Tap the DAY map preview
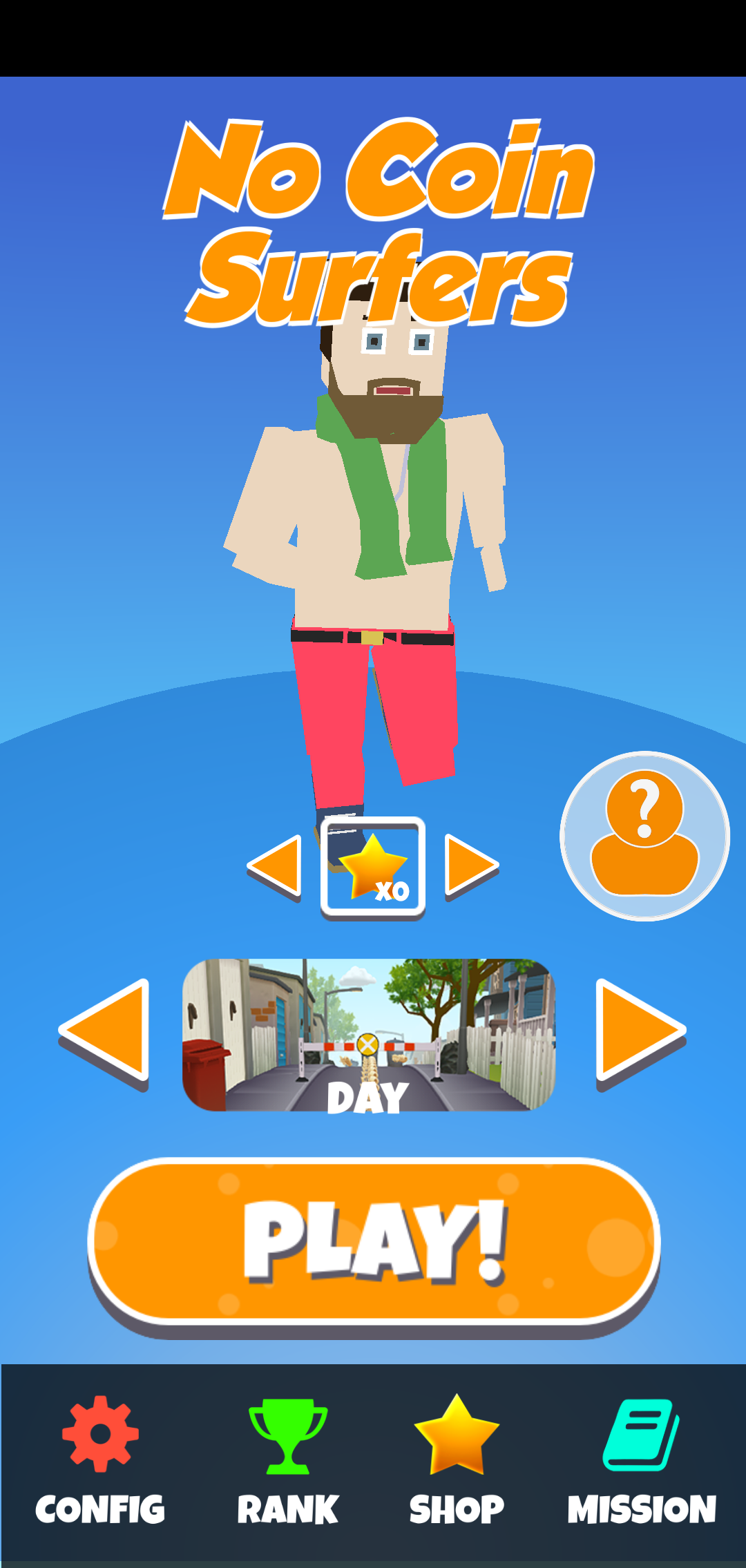 369,1034
